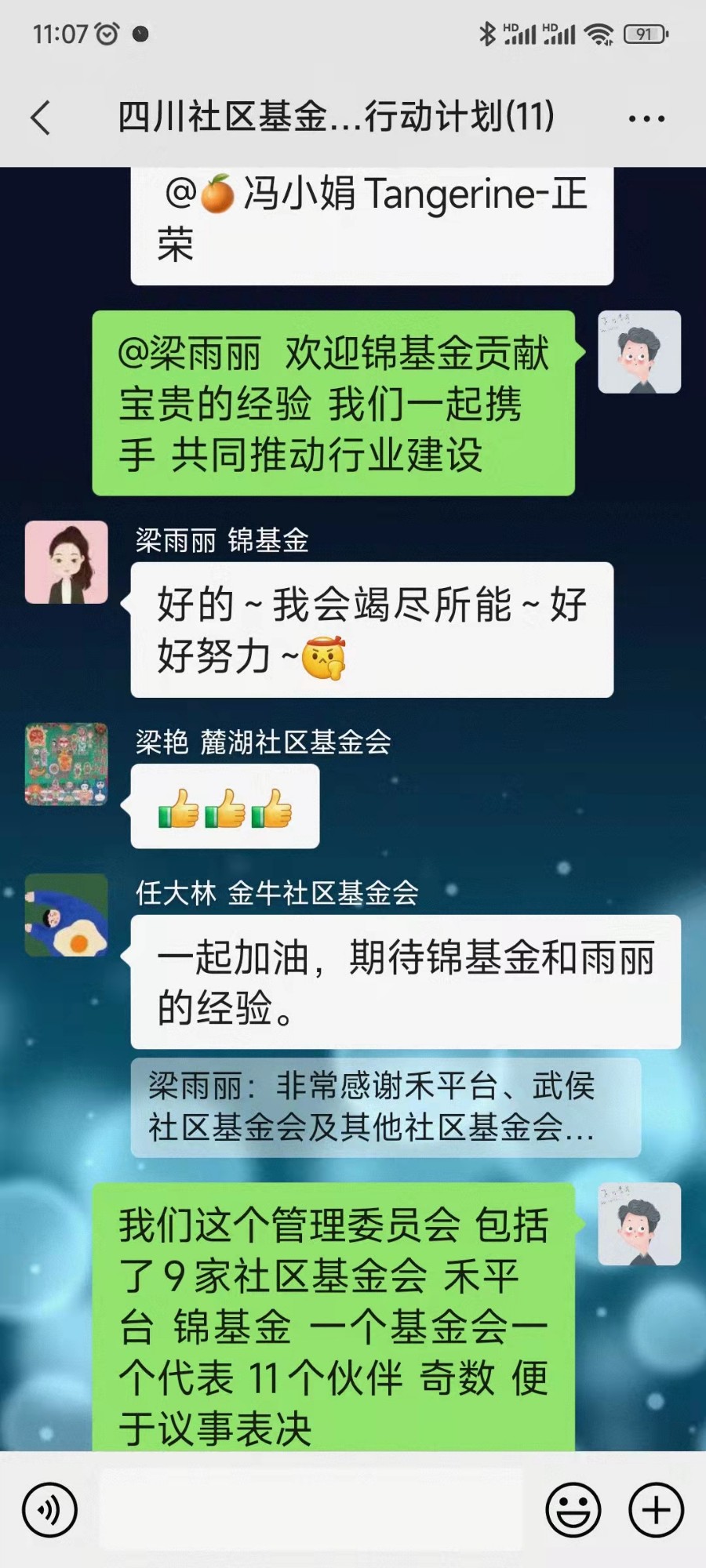View 任大林's profile avatar
Screen dimensions: 706x1568
(x=67, y=915)
